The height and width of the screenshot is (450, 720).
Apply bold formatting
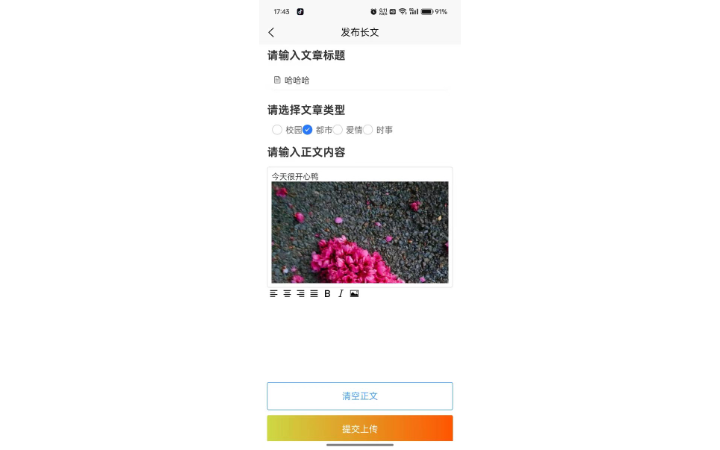pos(327,294)
